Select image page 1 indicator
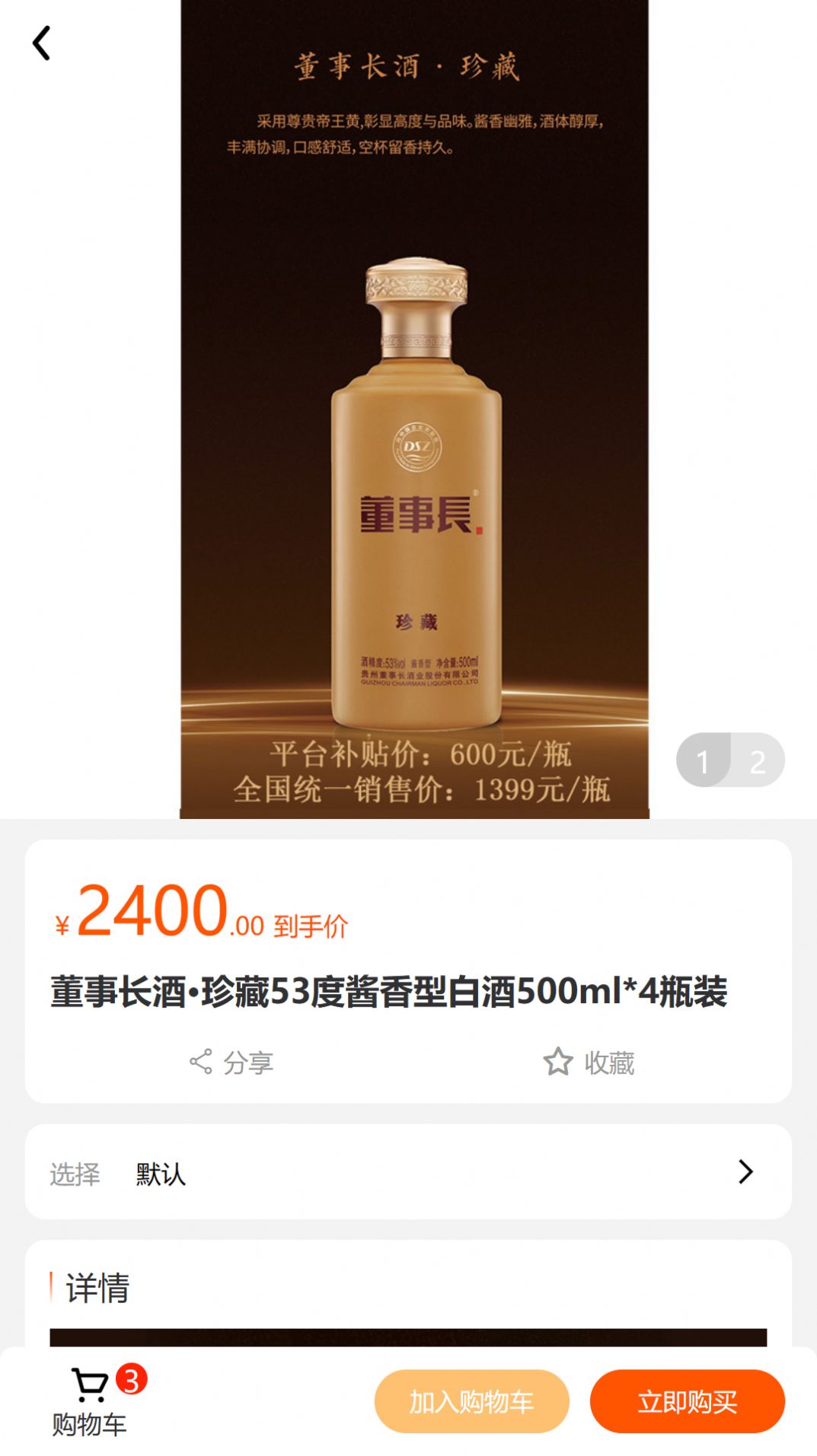 [x=705, y=760]
